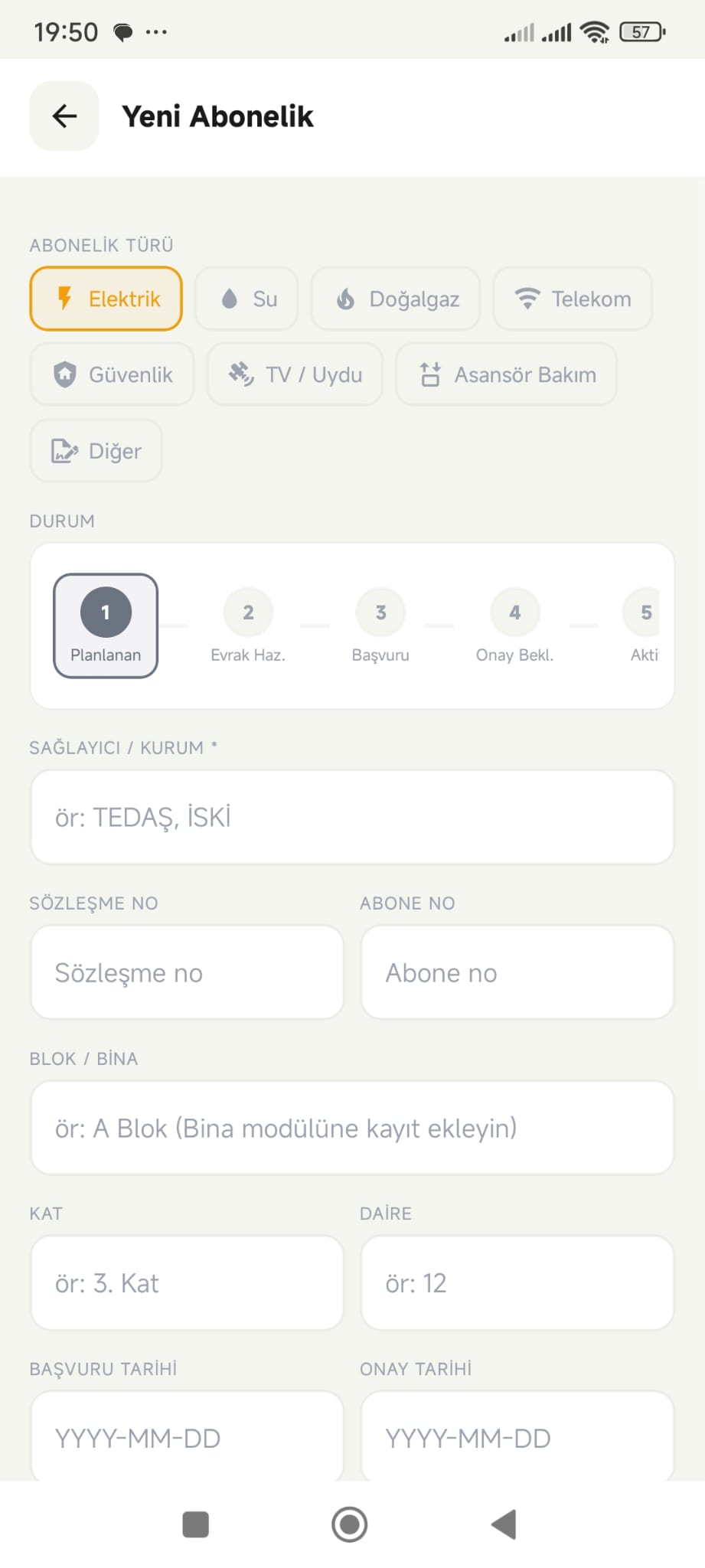This screenshot has height=1568, width=705.
Task: Tap the Sözleşme no field
Action: (x=187, y=972)
